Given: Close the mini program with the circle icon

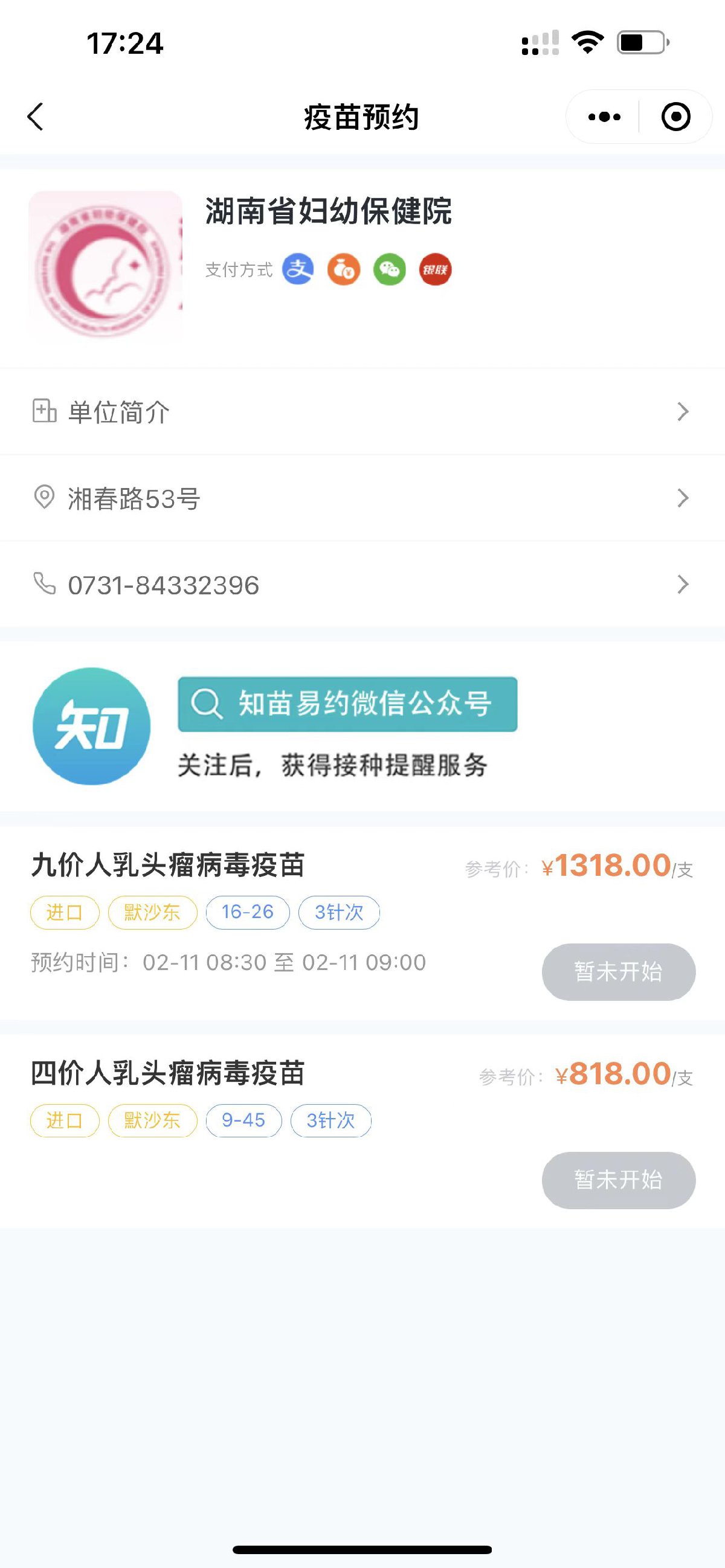Looking at the screenshot, I should pos(675,117).
